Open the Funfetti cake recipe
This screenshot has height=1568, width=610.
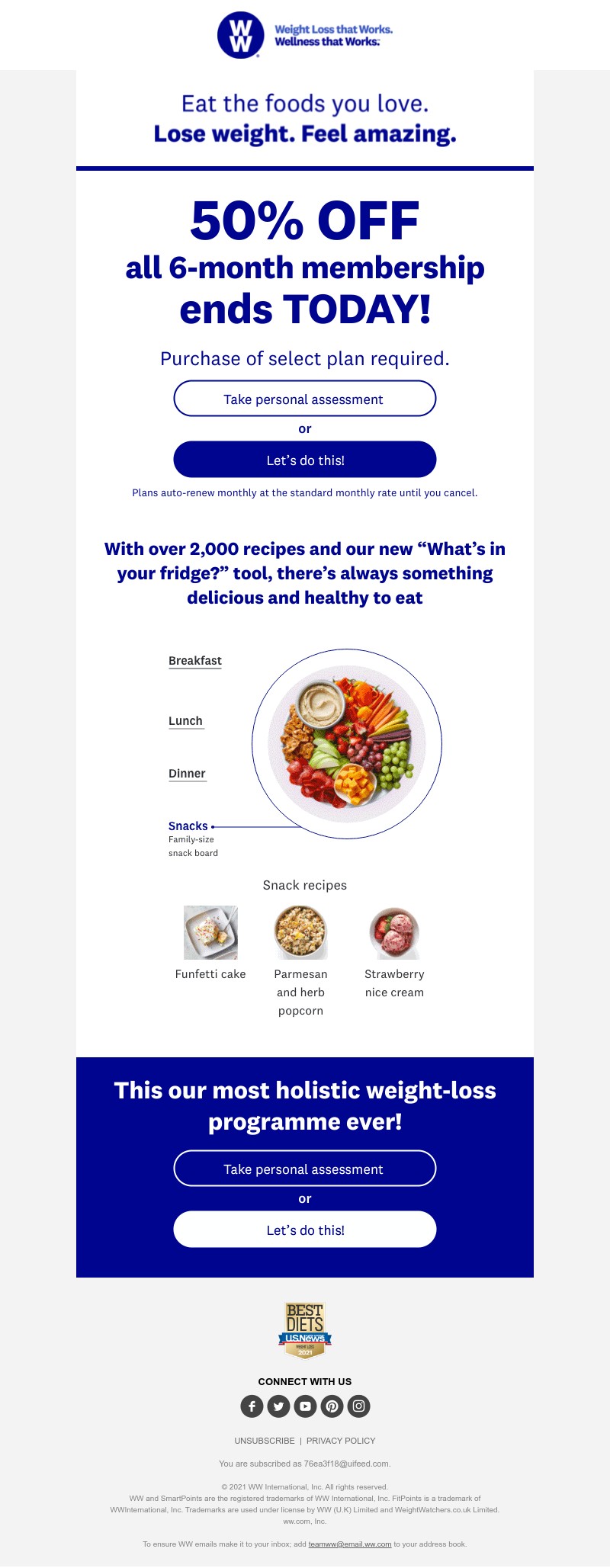pyautogui.click(x=210, y=933)
